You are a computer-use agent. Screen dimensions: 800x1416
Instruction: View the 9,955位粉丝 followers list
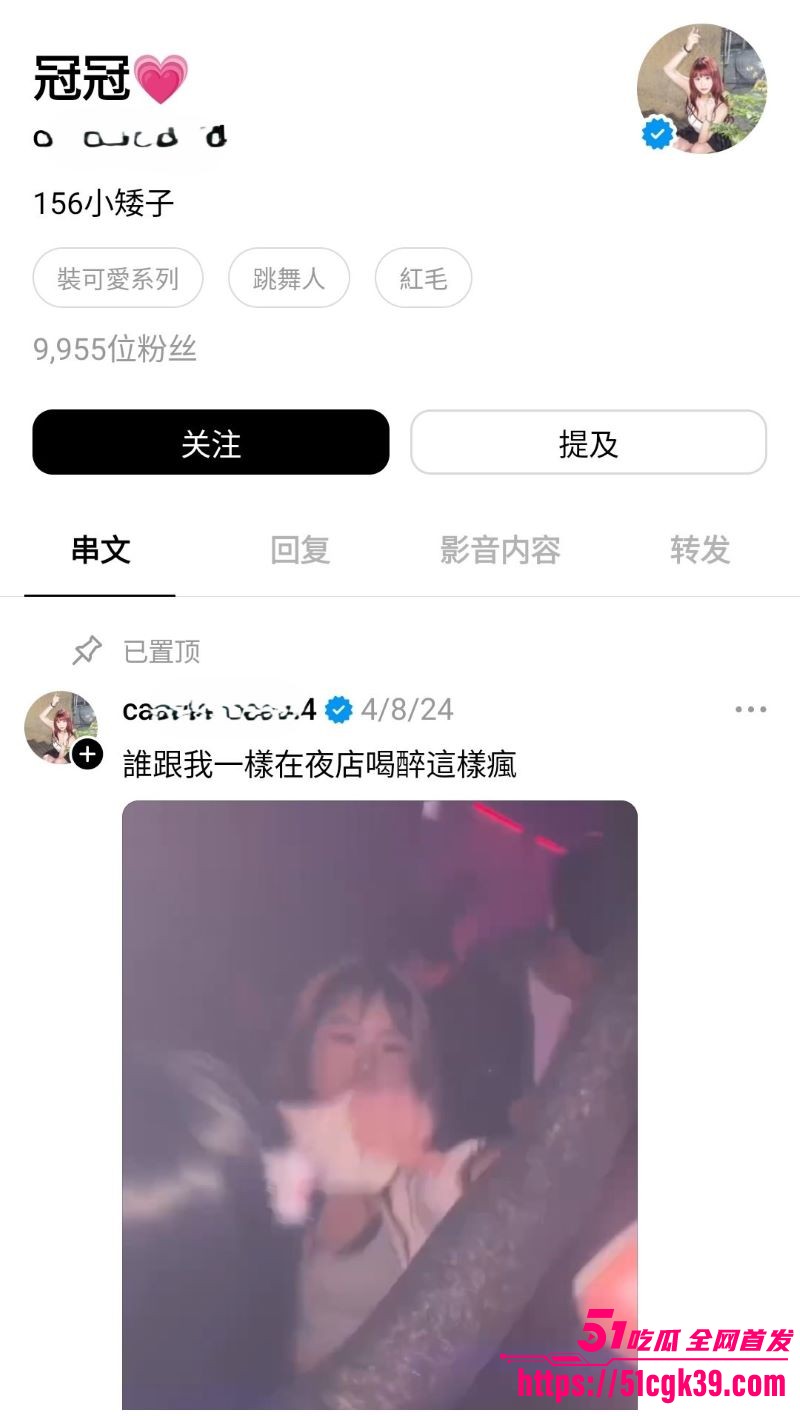click(115, 349)
